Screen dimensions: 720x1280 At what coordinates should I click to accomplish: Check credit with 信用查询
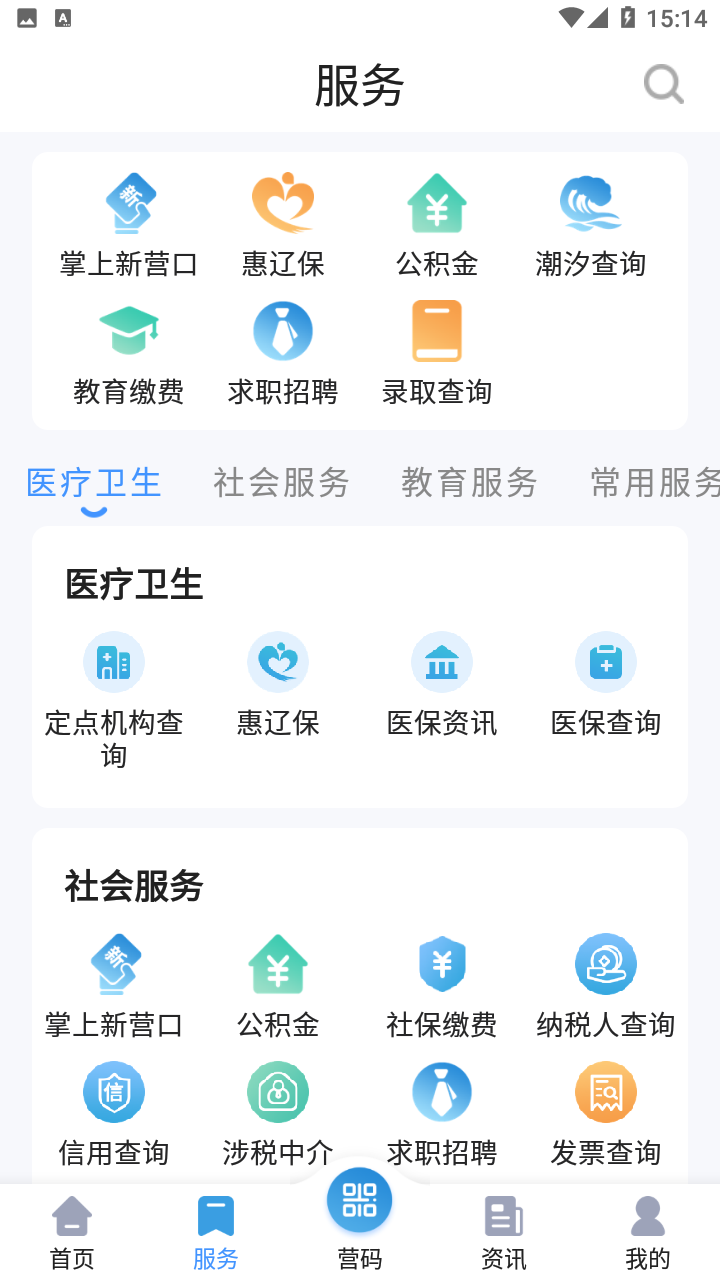pos(114,1115)
